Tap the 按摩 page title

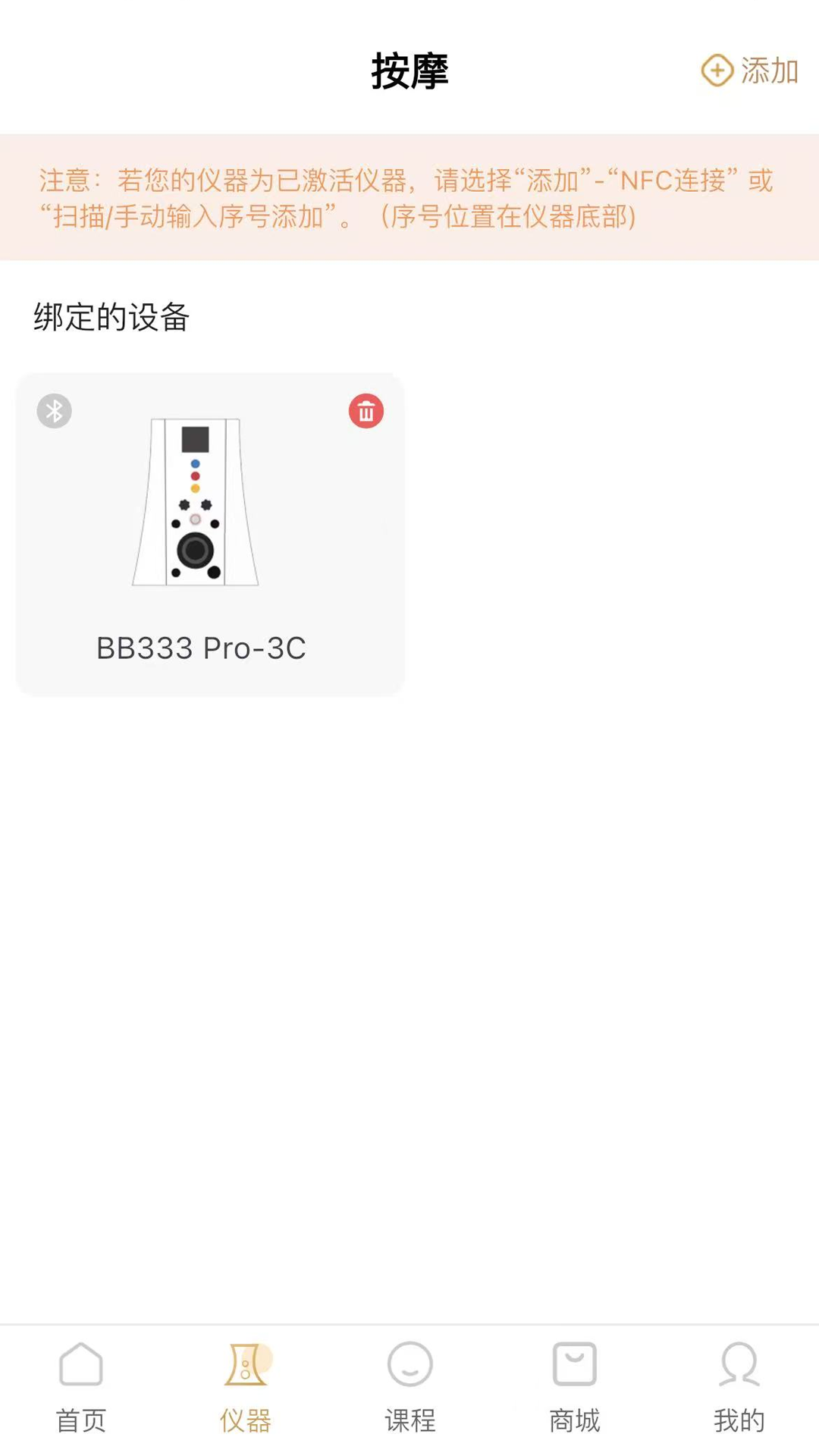[409, 70]
